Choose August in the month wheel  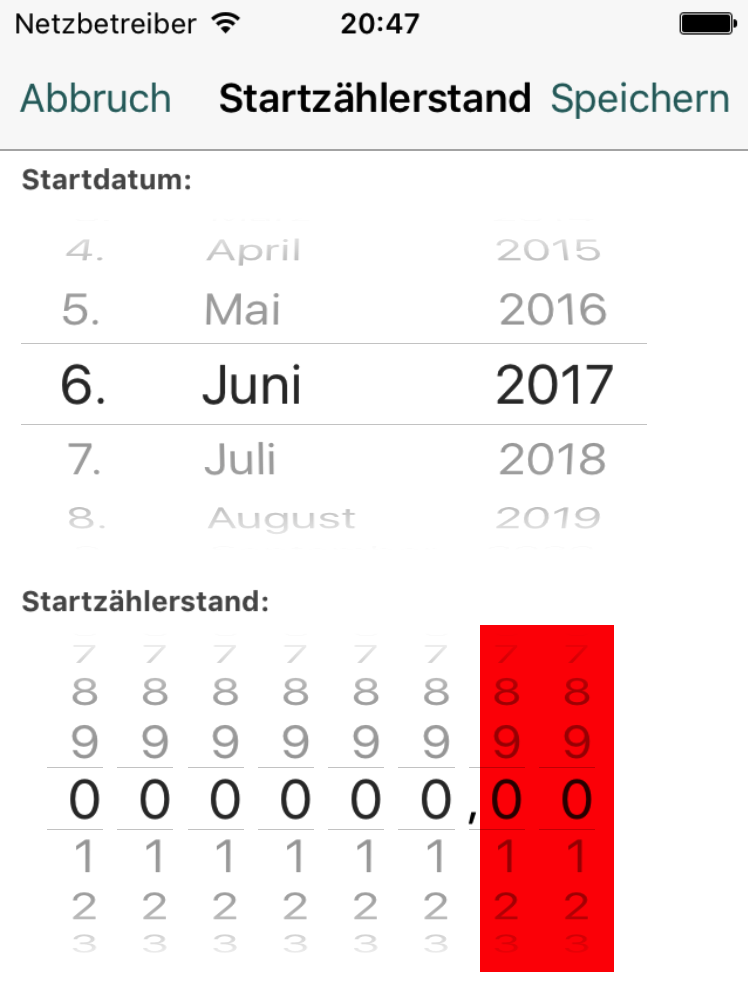click(x=281, y=518)
